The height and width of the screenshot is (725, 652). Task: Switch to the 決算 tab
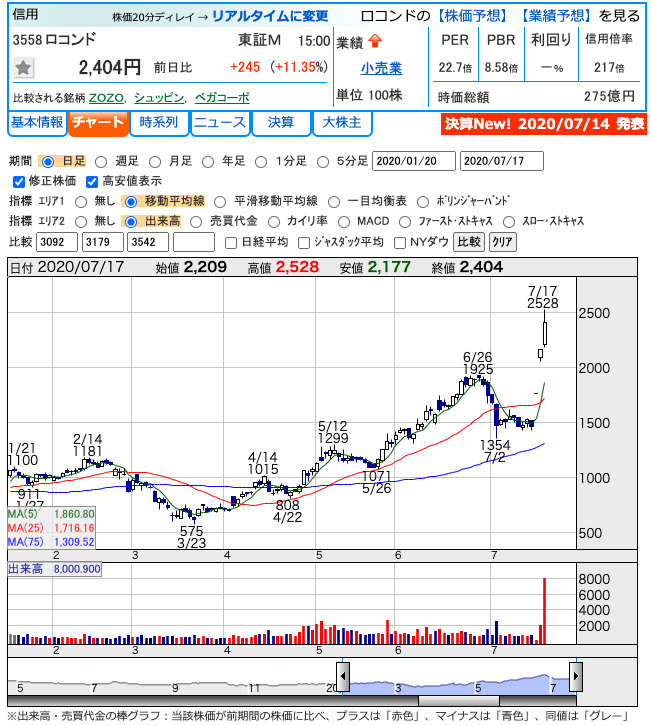(x=281, y=123)
